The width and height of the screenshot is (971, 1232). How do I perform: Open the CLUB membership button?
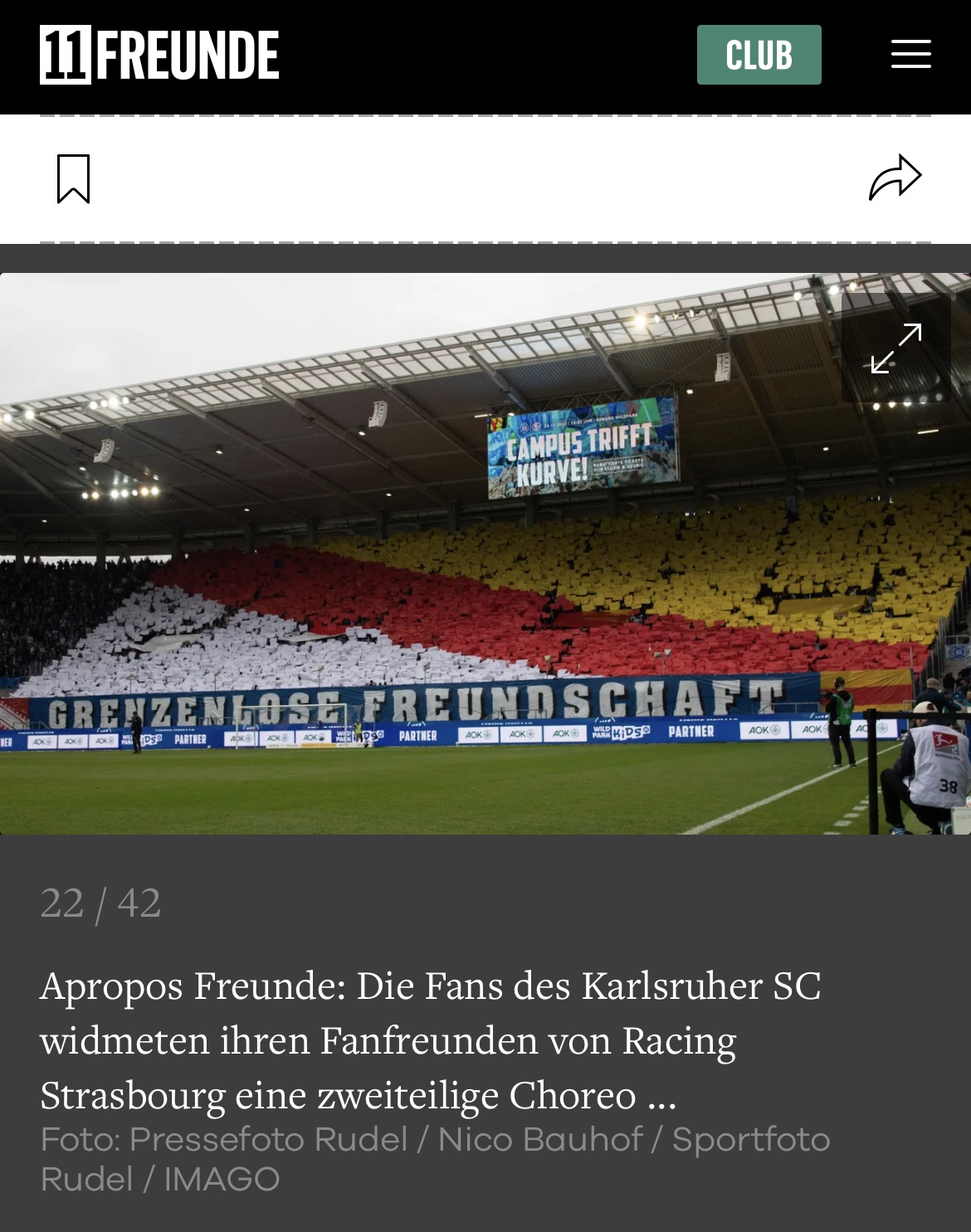[759, 55]
